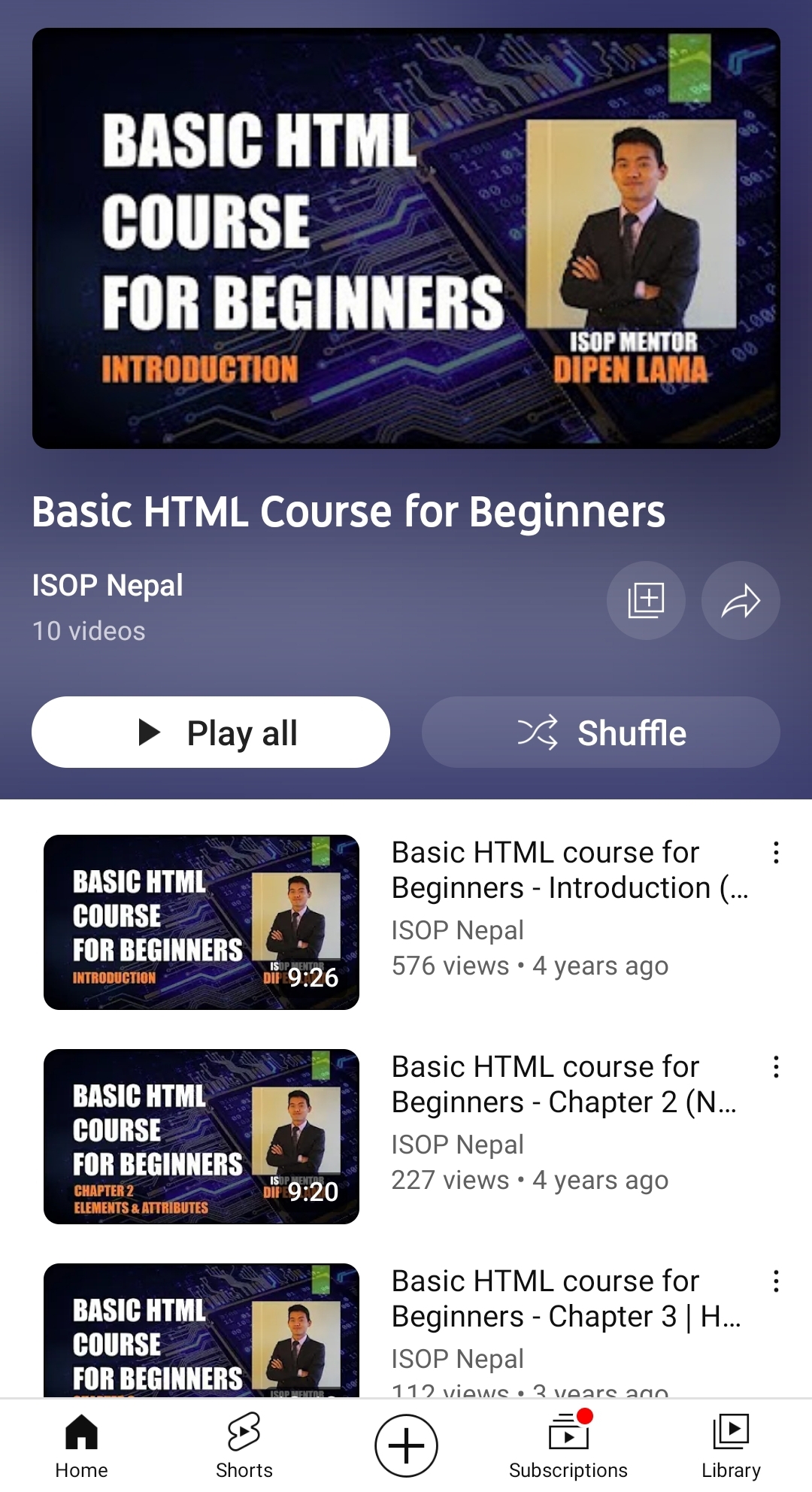Open the Introduction video thumbnail
Screen dimensions: 812x1492
pos(201,922)
